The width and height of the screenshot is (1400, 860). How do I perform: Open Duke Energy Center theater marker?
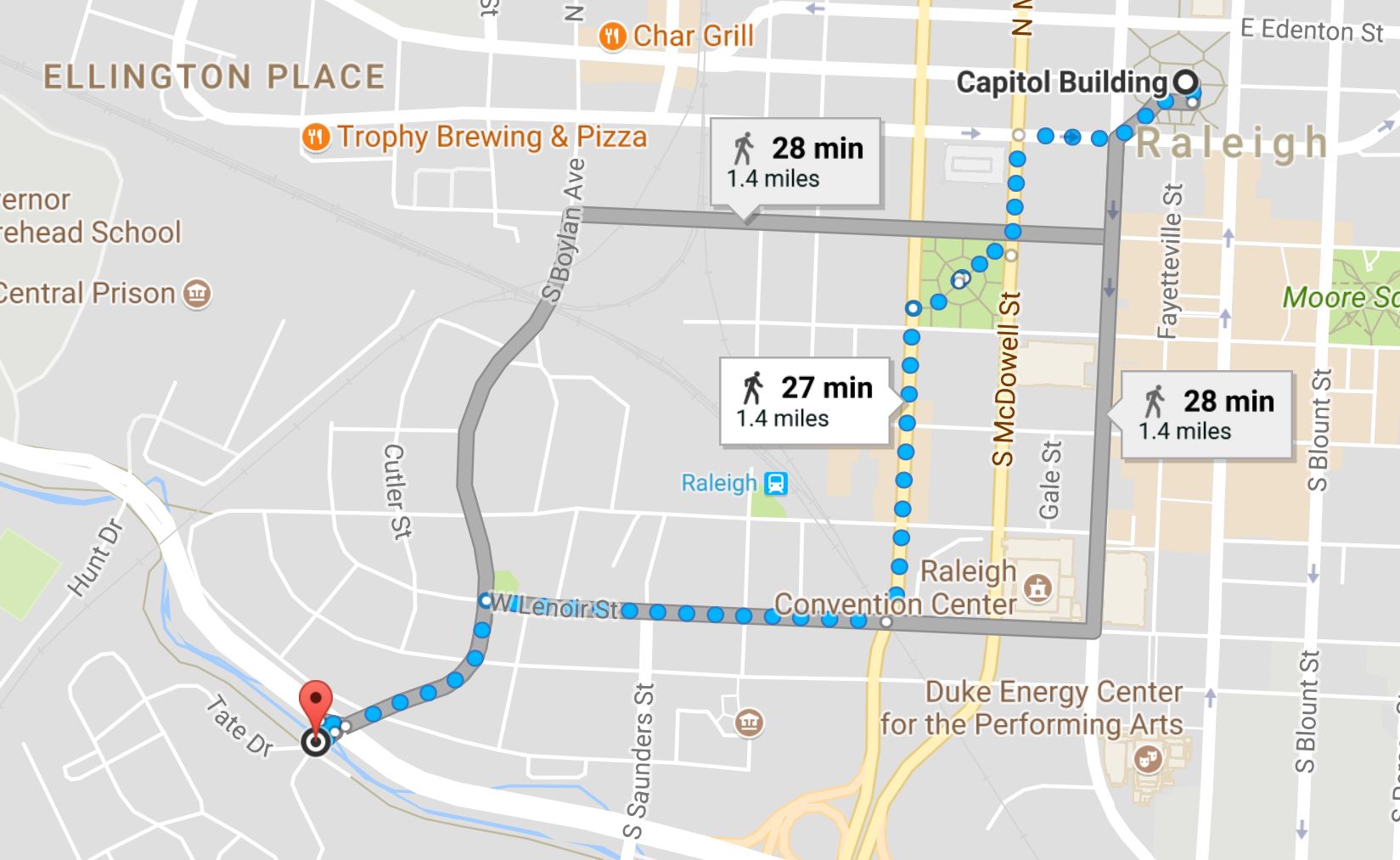tap(1146, 757)
